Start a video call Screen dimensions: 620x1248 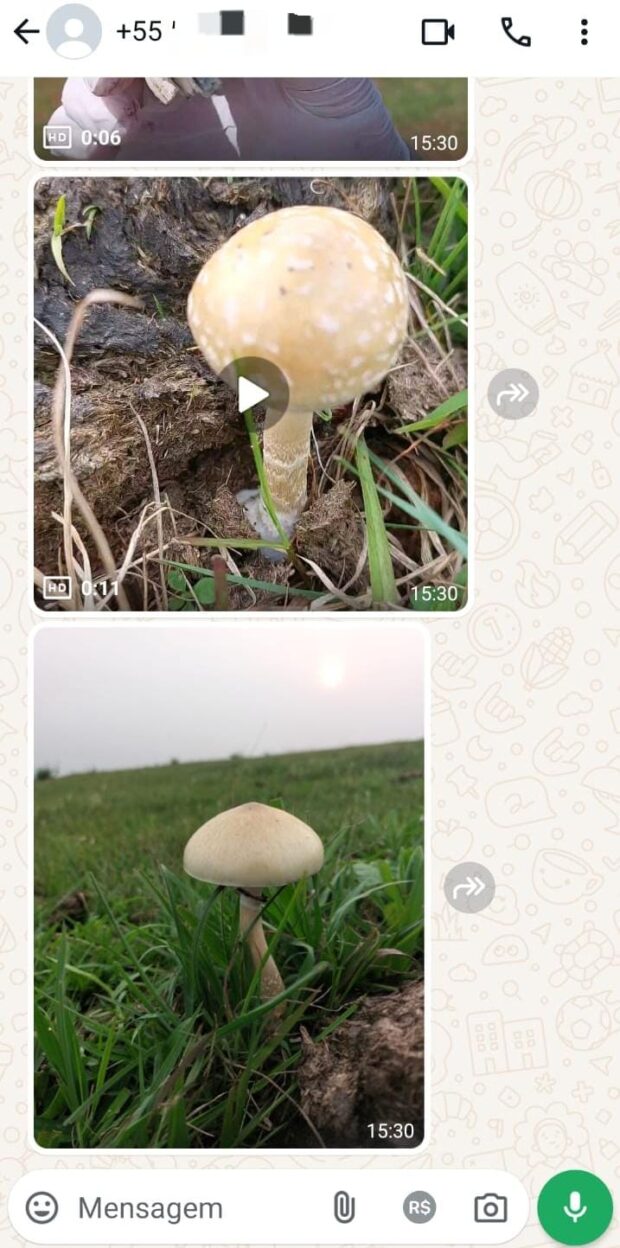click(437, 32)
